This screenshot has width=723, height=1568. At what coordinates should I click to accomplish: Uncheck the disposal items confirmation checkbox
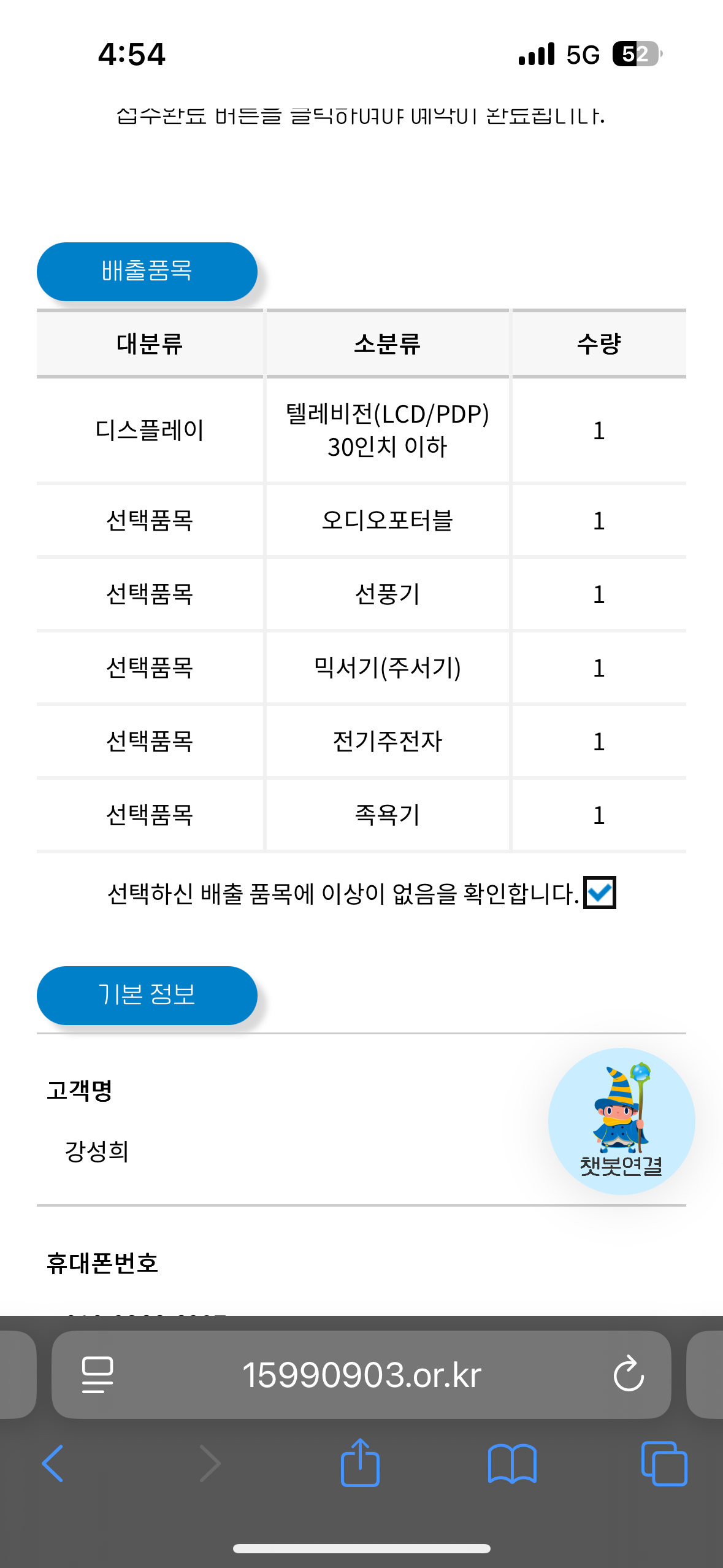tap(599, 893)
